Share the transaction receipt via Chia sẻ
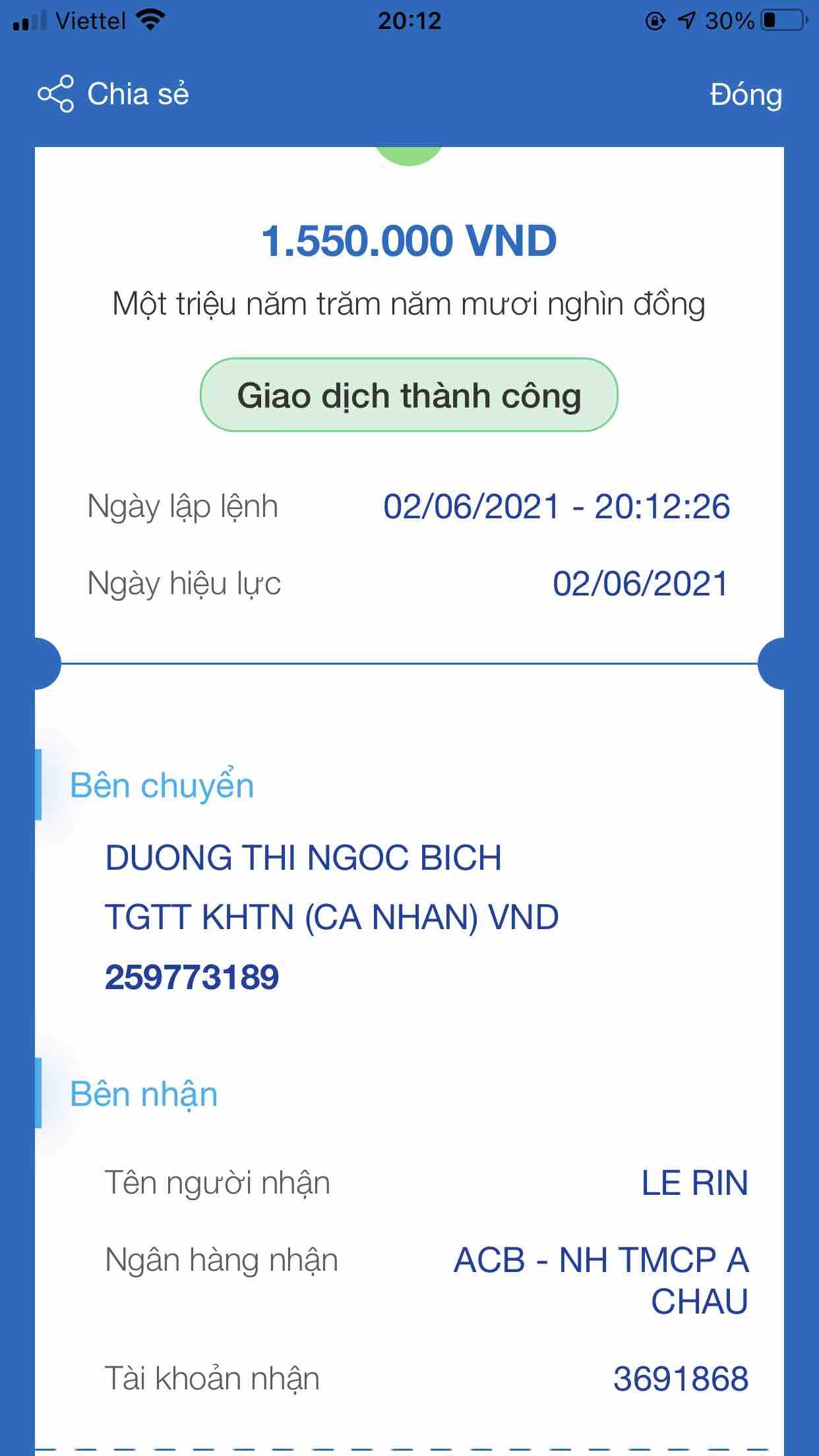Image resolution: width=819 pixels, height=1456 pixels. [x=113, y=94]
